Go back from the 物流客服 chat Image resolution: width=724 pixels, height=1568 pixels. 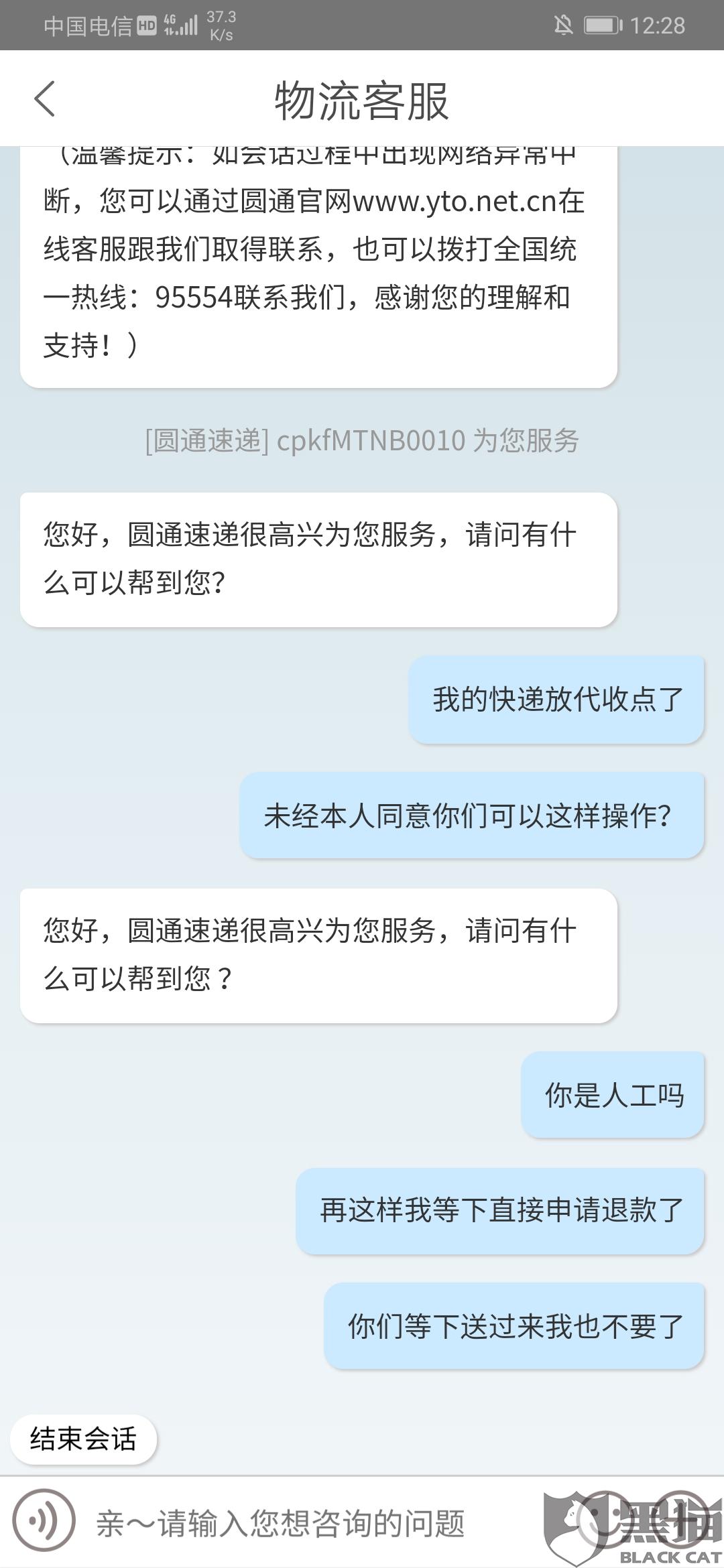[x=44, y=99]
